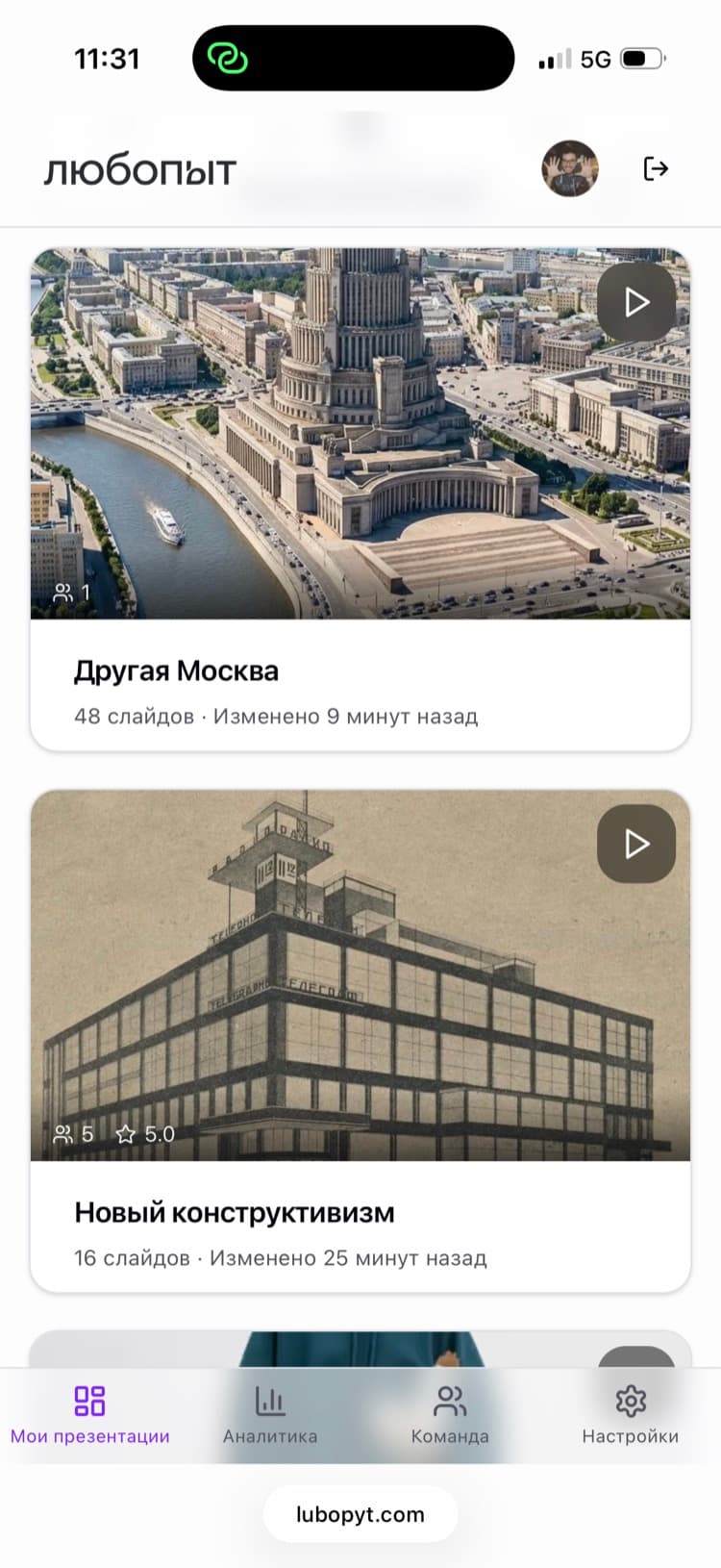Switch to the Аналитика tab
Image resolution: width=721 pixels, height=1568 pixels.
[270, 1414]
